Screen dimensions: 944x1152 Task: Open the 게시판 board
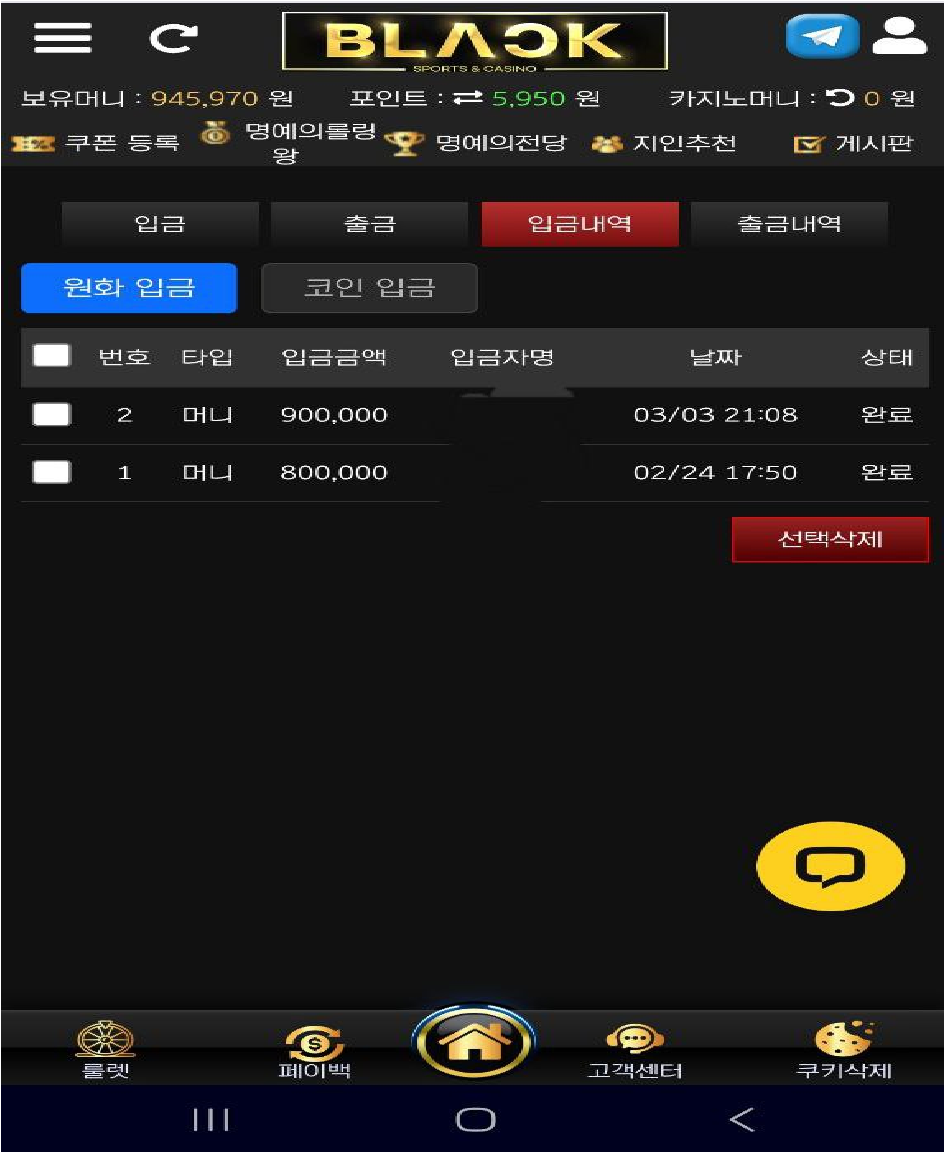coord(853,144)
